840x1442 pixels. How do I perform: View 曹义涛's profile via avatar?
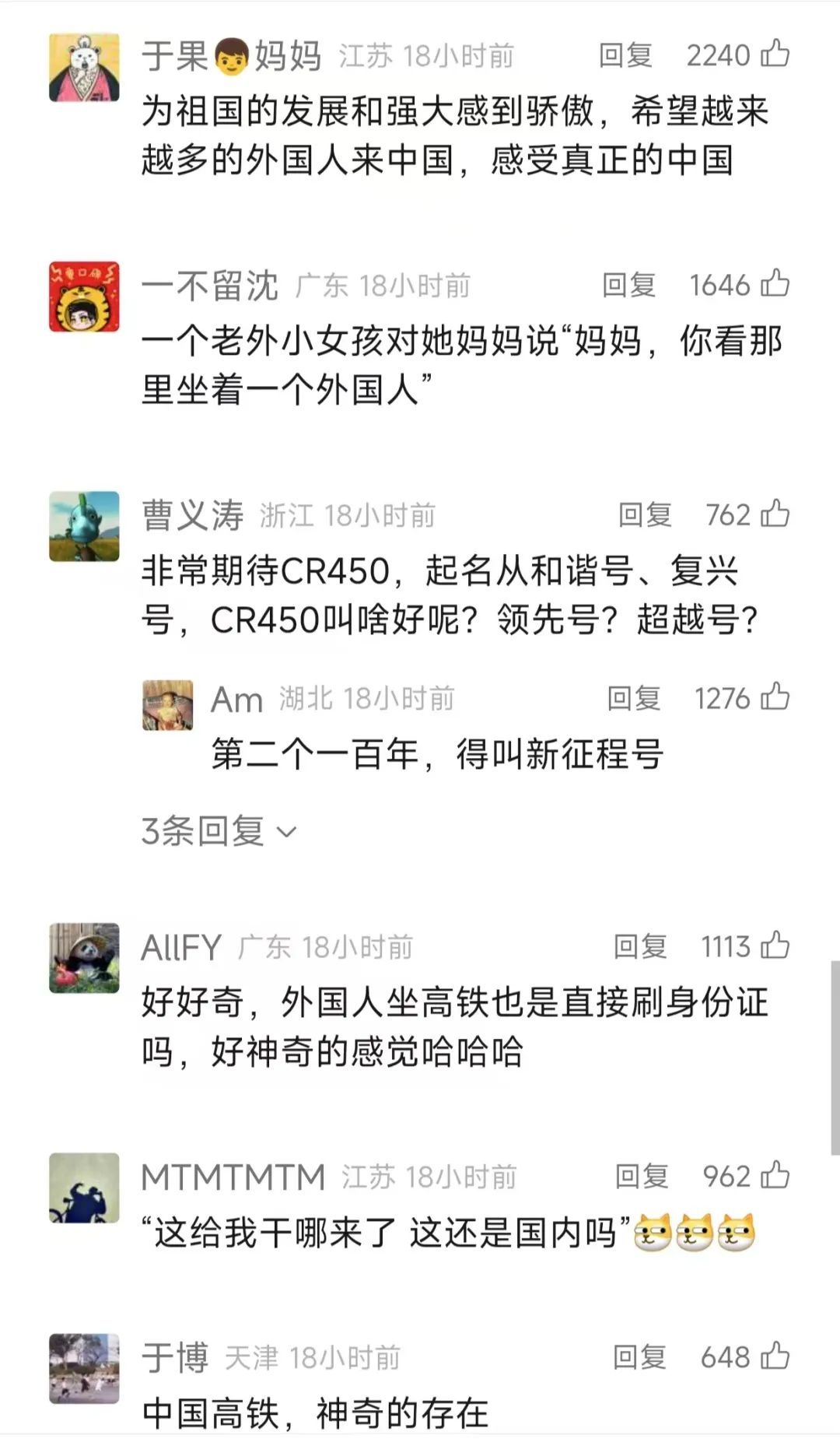(84, 526)
